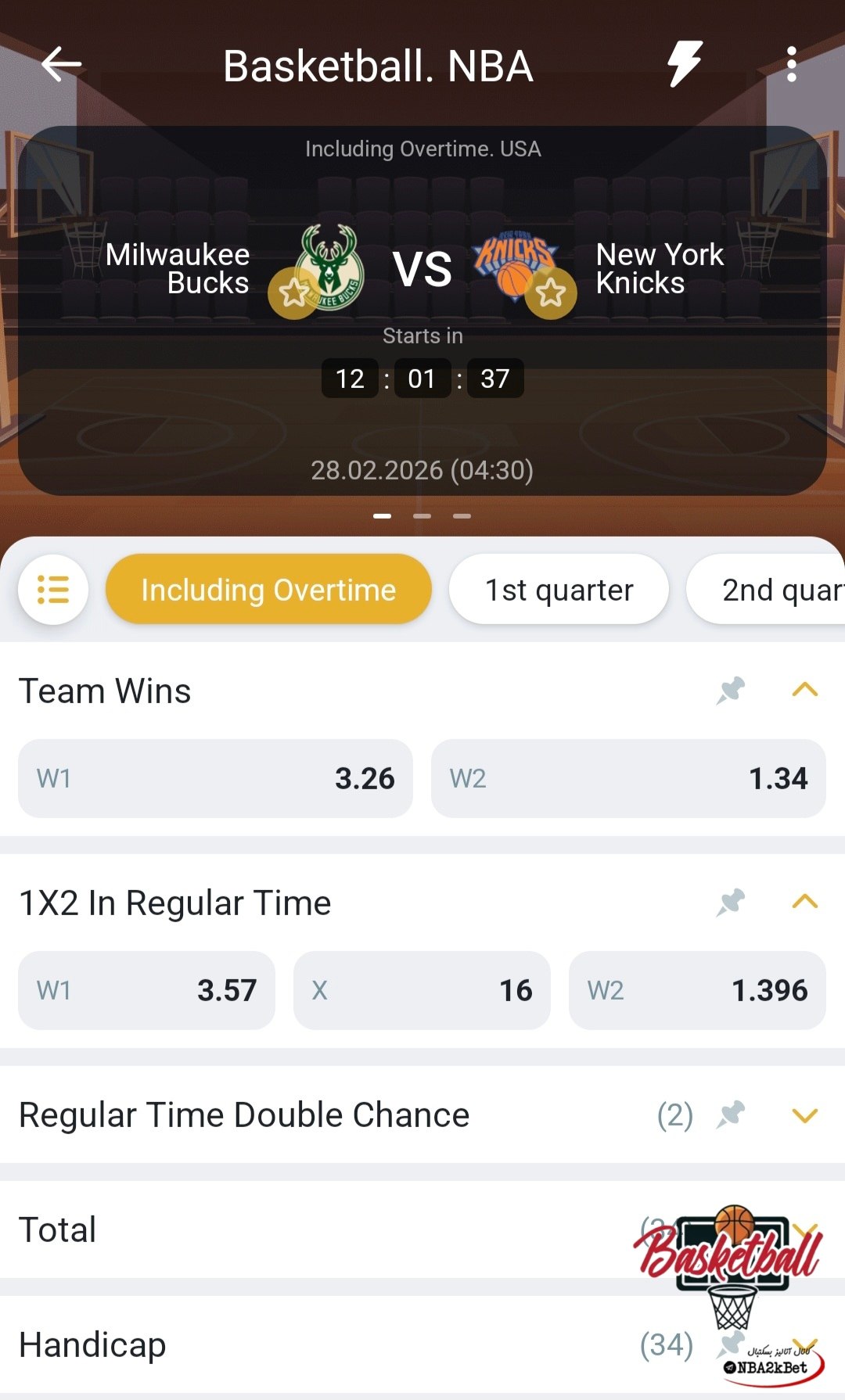Collapse the 1X2 In Regular Time section
Screen dimensions: 845x1400
804,903
